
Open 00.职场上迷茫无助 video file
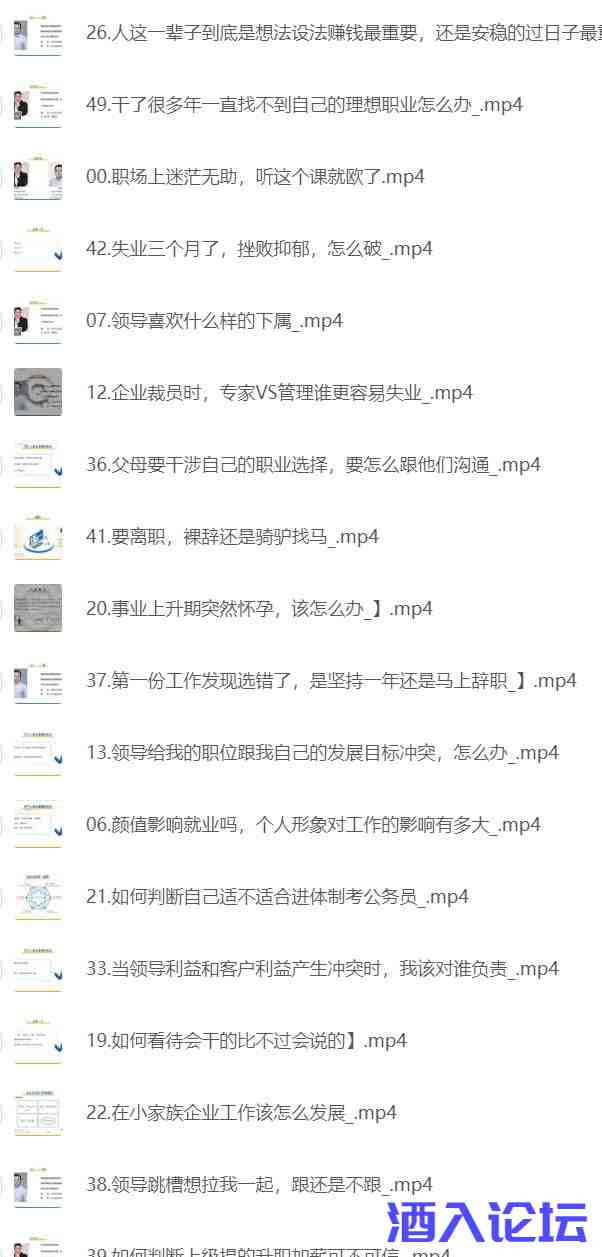[255, 176]
